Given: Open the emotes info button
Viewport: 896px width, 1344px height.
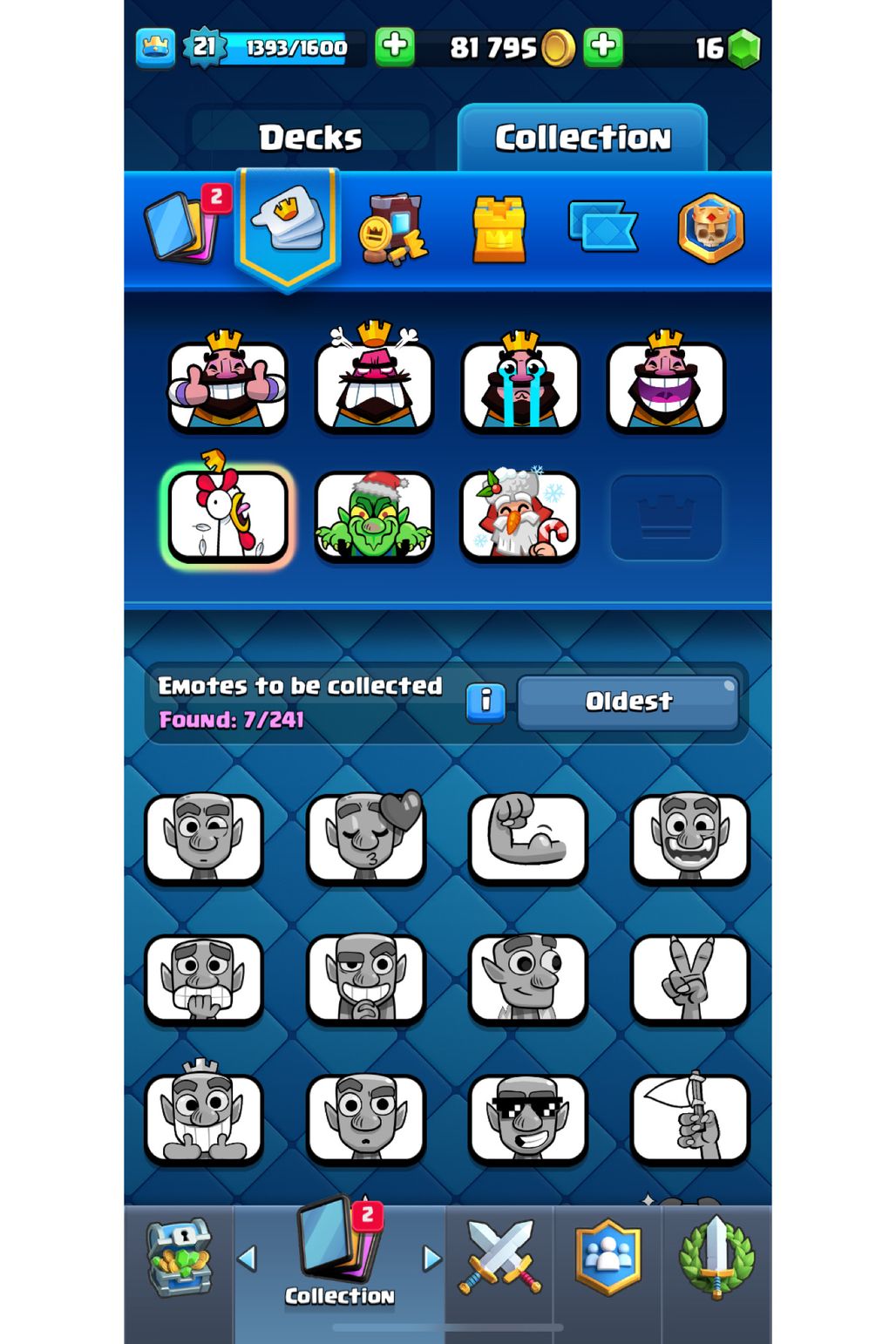Looking at the screenshot, I should tap(485, 701).
